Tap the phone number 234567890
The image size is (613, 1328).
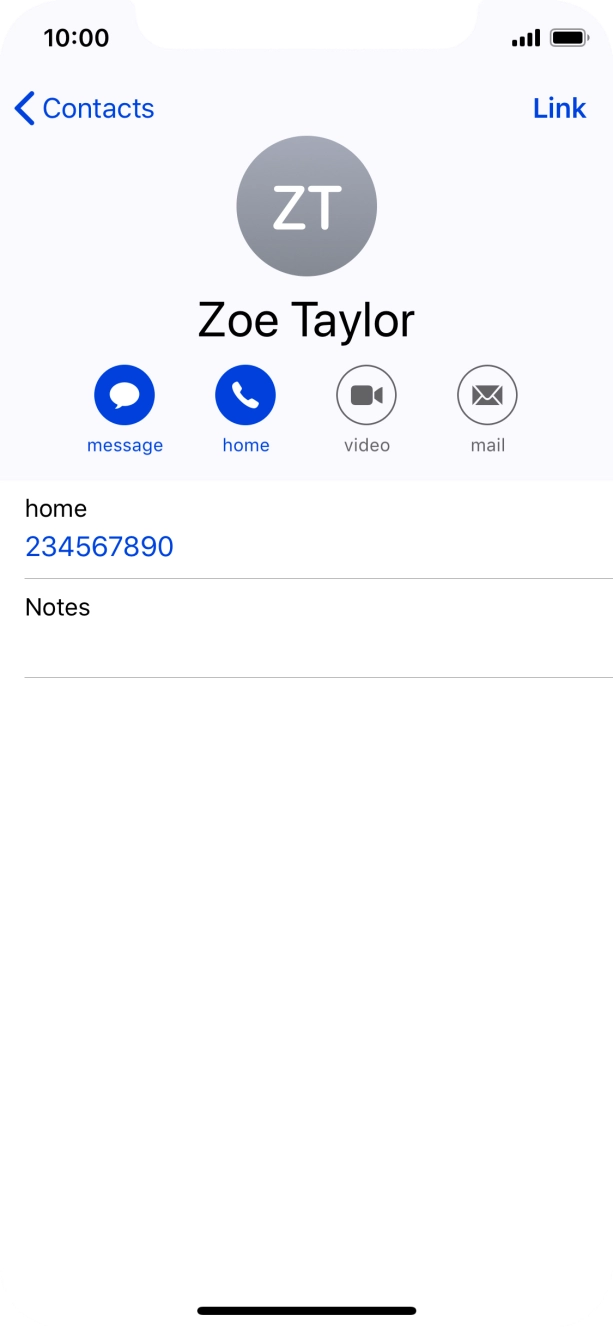(x=99, y=547)
